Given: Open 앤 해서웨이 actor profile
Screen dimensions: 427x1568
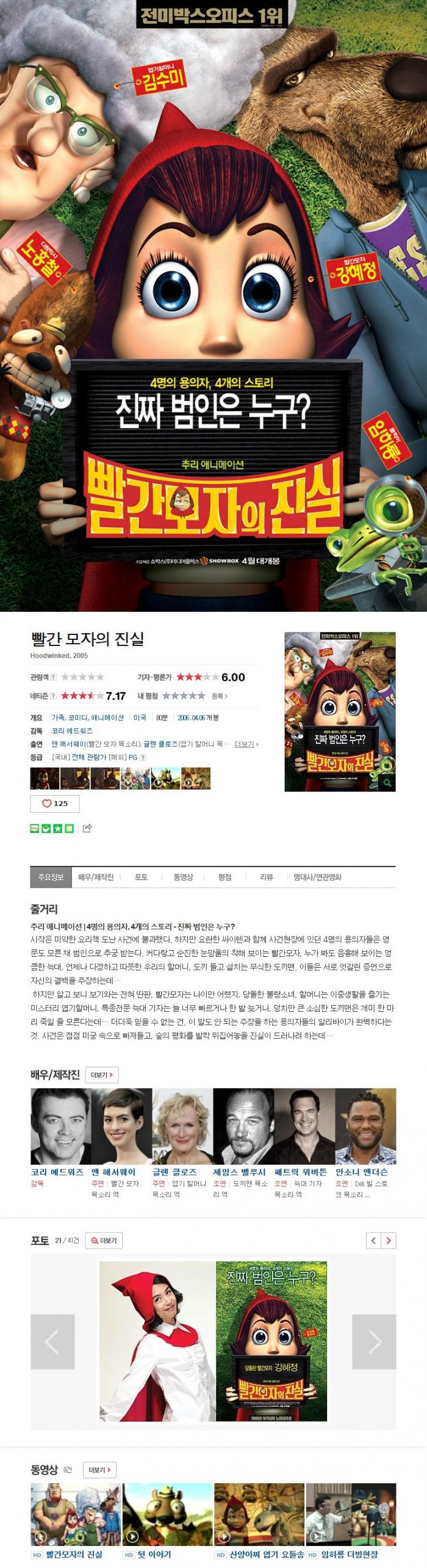Looking at the screenshot, I should (113, 1172).
